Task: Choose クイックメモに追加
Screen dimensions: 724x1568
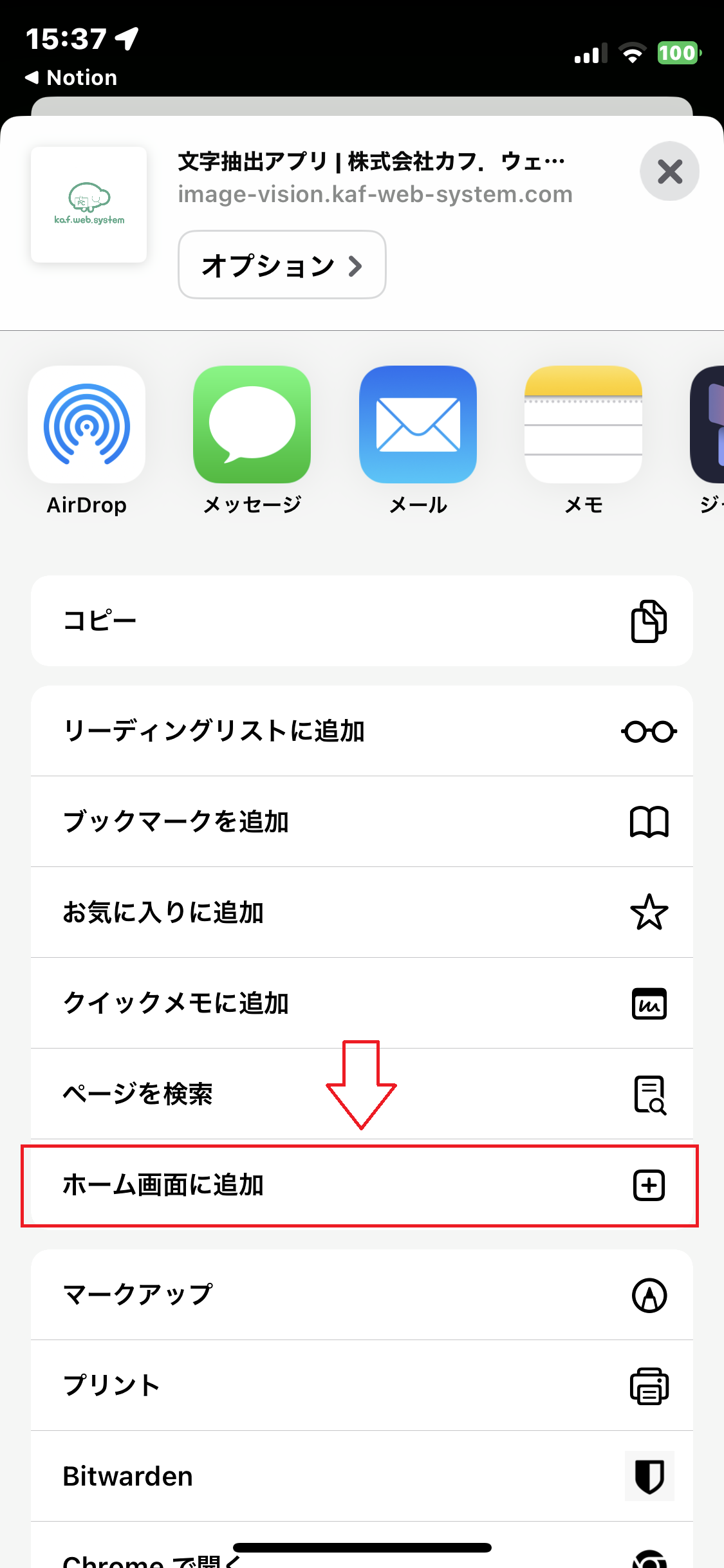Action: 362,1003
